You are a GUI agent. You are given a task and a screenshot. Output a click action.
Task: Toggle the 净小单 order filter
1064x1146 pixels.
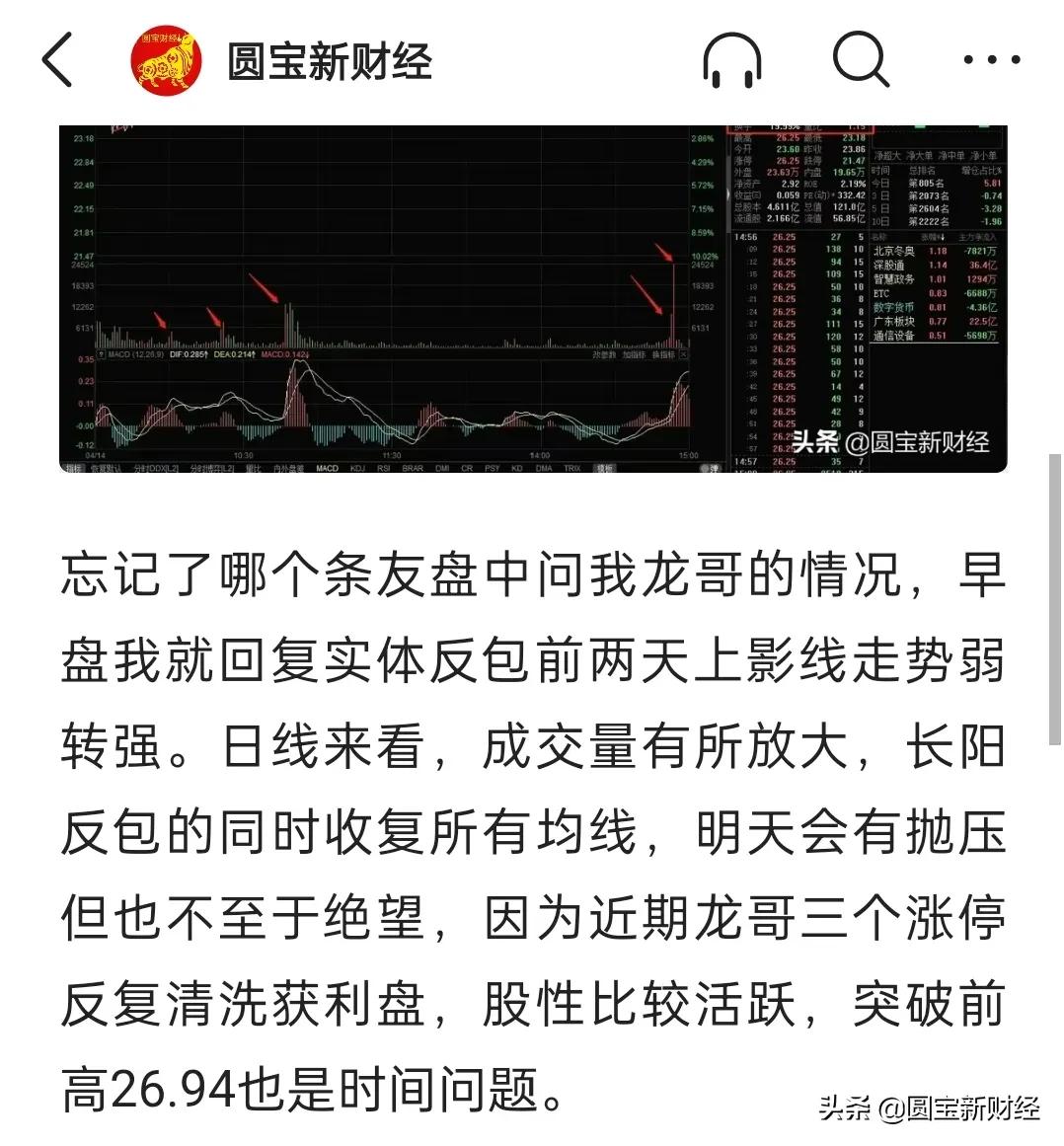[x=983, y=156]
